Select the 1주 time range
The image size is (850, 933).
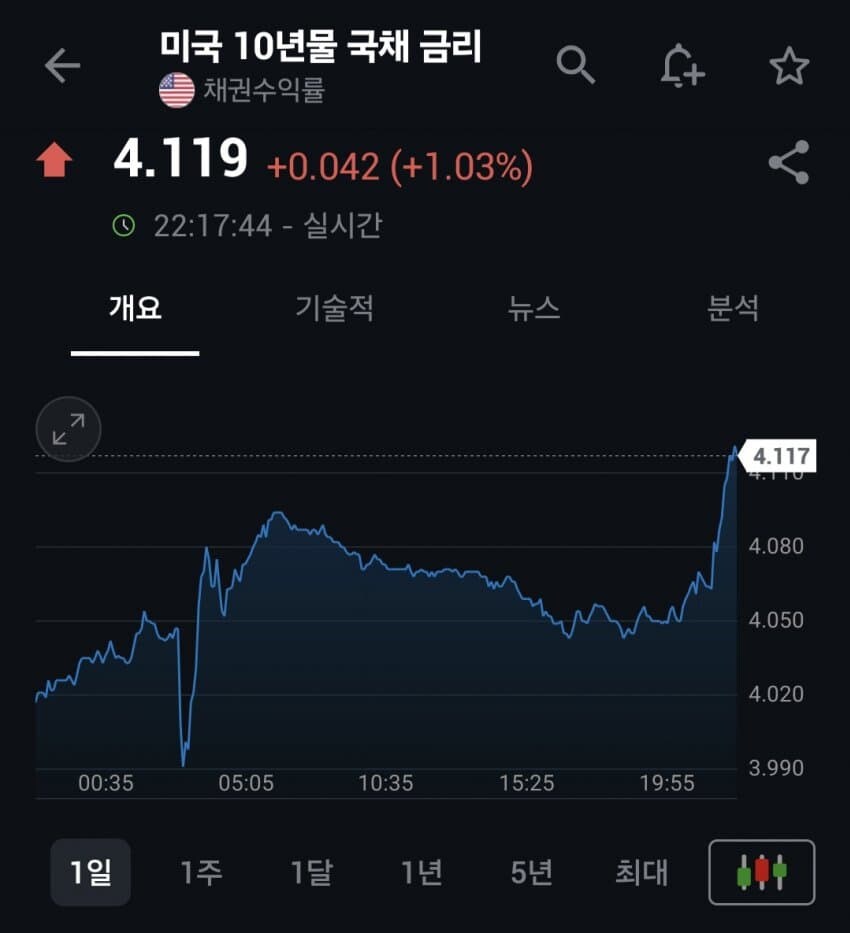(202, 871)
